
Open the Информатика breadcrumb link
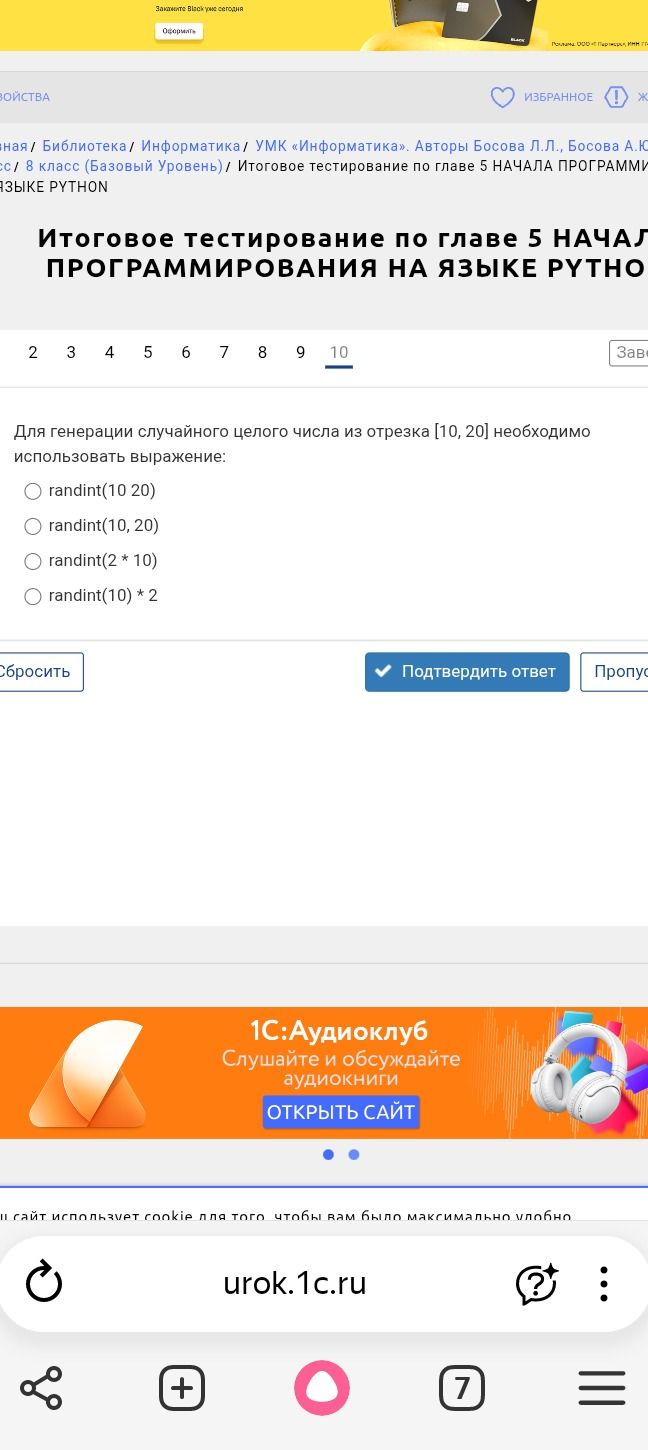[191, 146]
